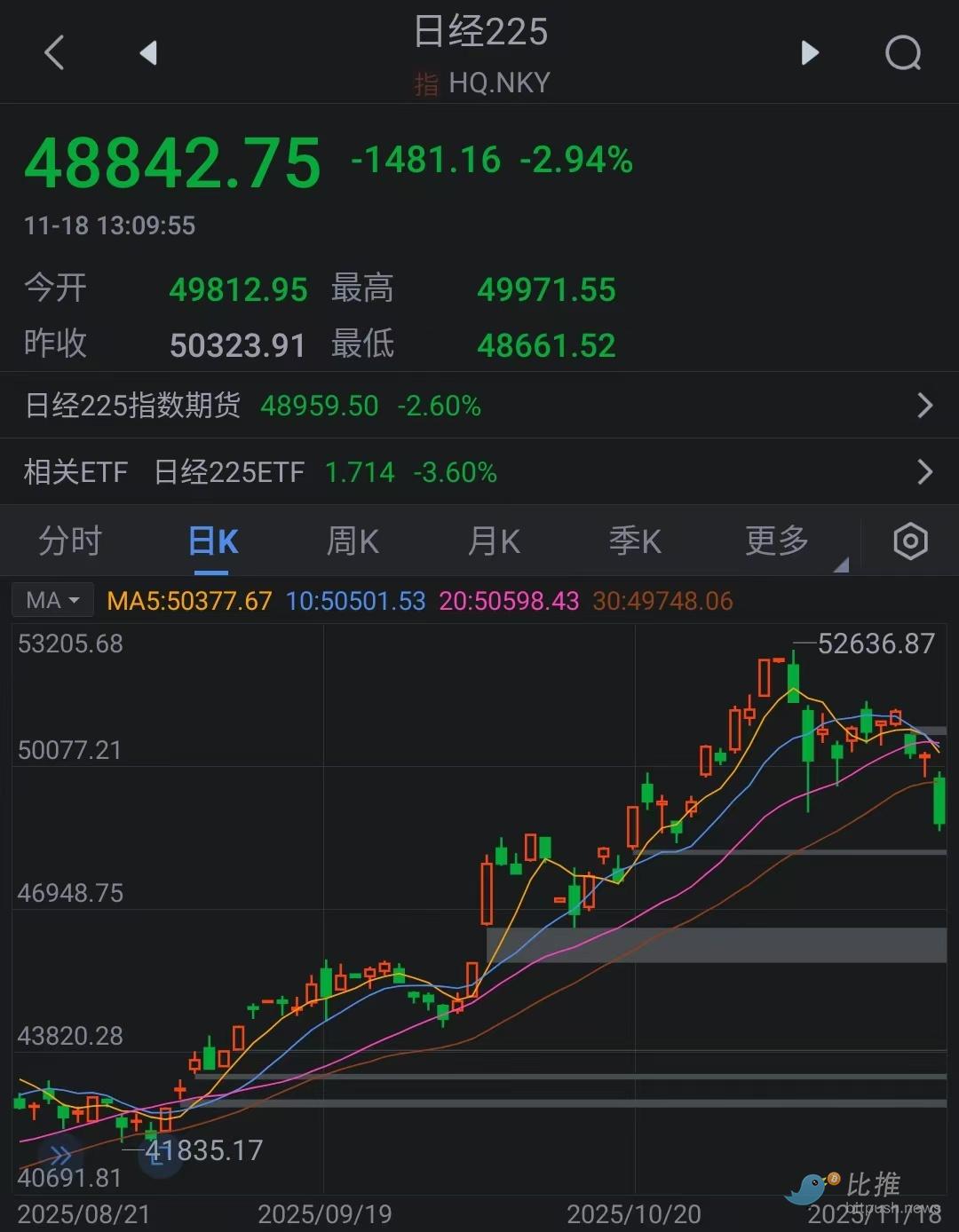Expand the 更多 chart periods

[779, 541]
